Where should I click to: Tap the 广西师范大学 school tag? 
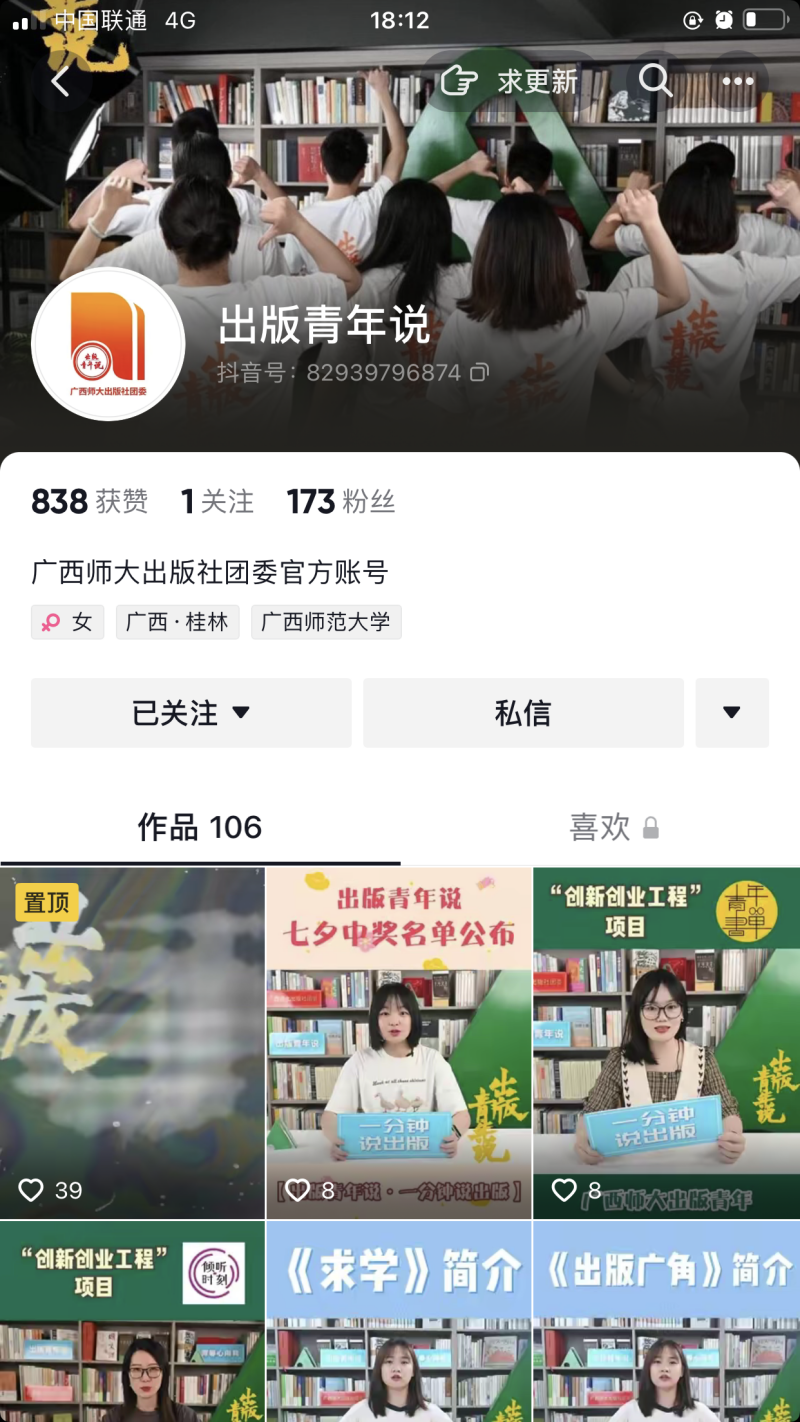click(326, 622)
